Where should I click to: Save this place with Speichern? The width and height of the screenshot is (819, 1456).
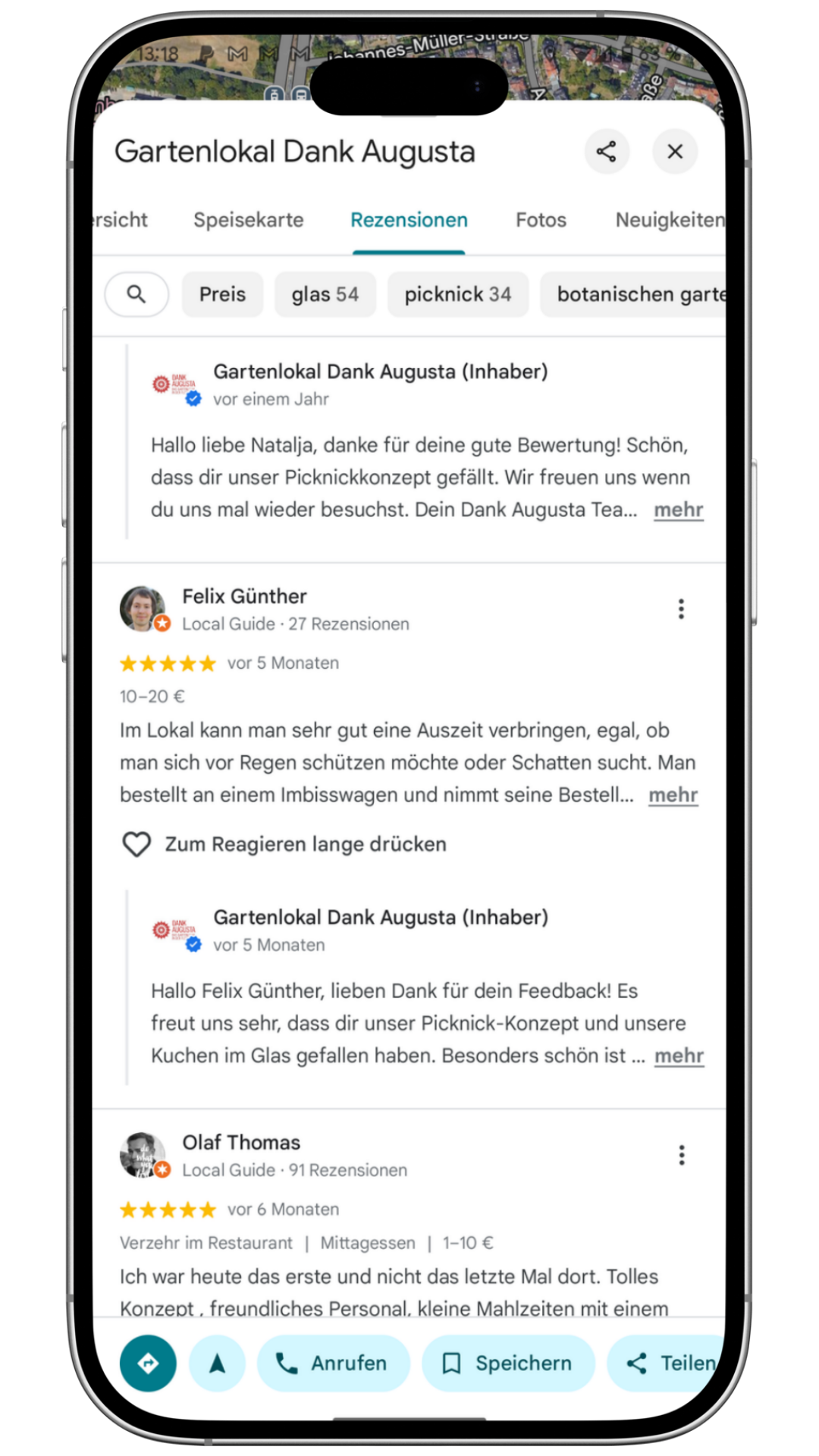(x=508, y=1363)
